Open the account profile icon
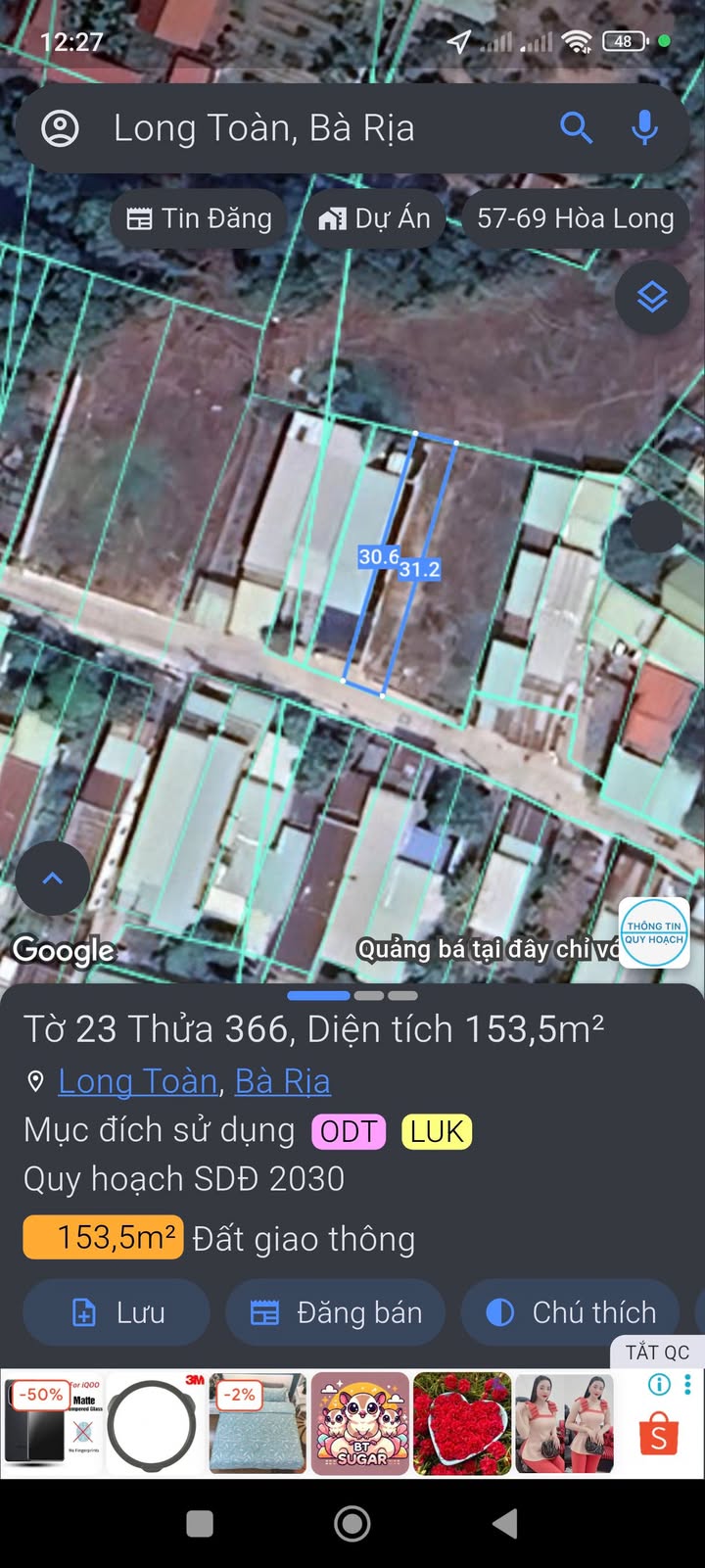705x1568 pixels. click(x=60, y=128)
